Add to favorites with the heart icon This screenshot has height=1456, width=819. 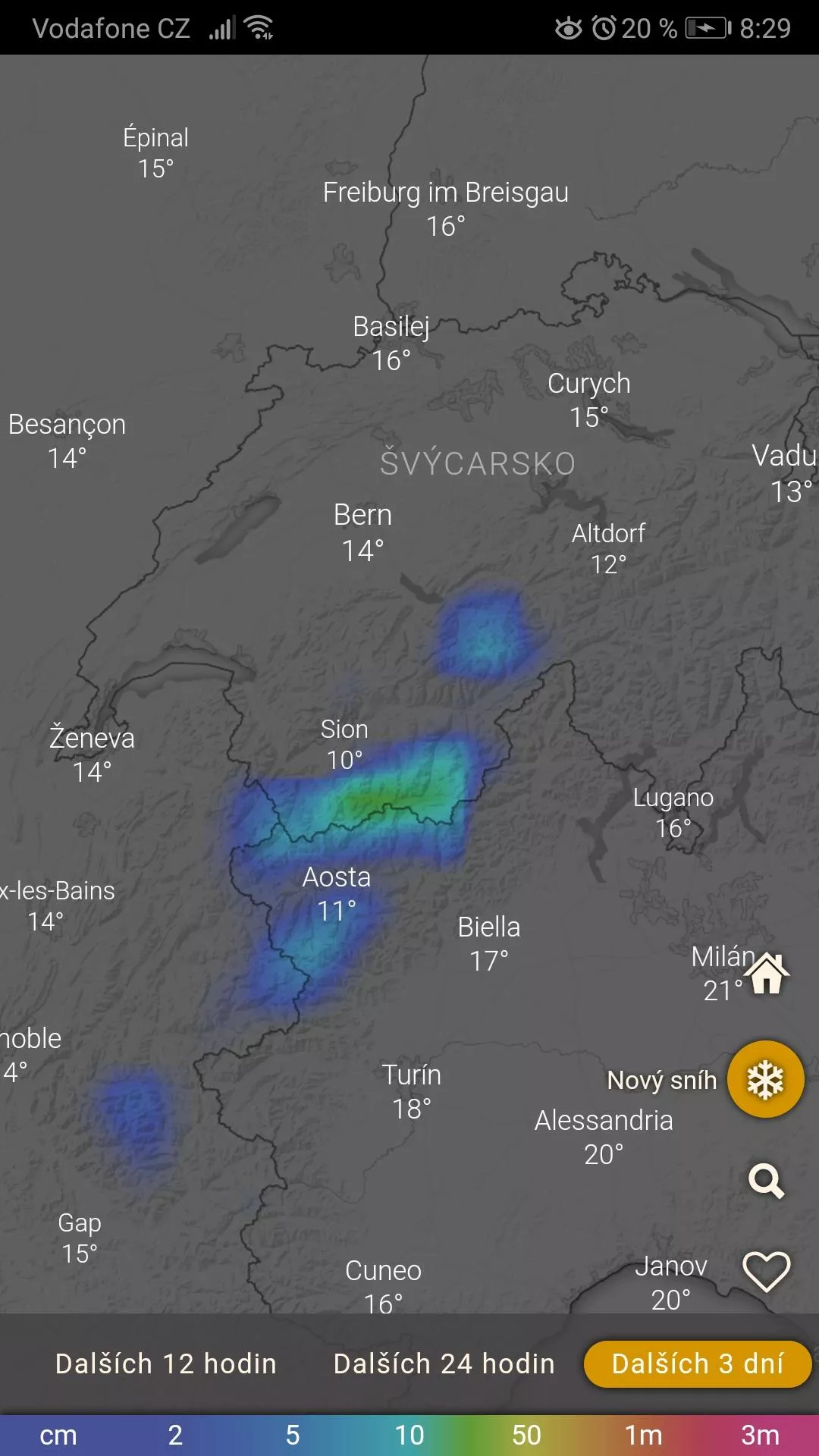pos(766,1271)
